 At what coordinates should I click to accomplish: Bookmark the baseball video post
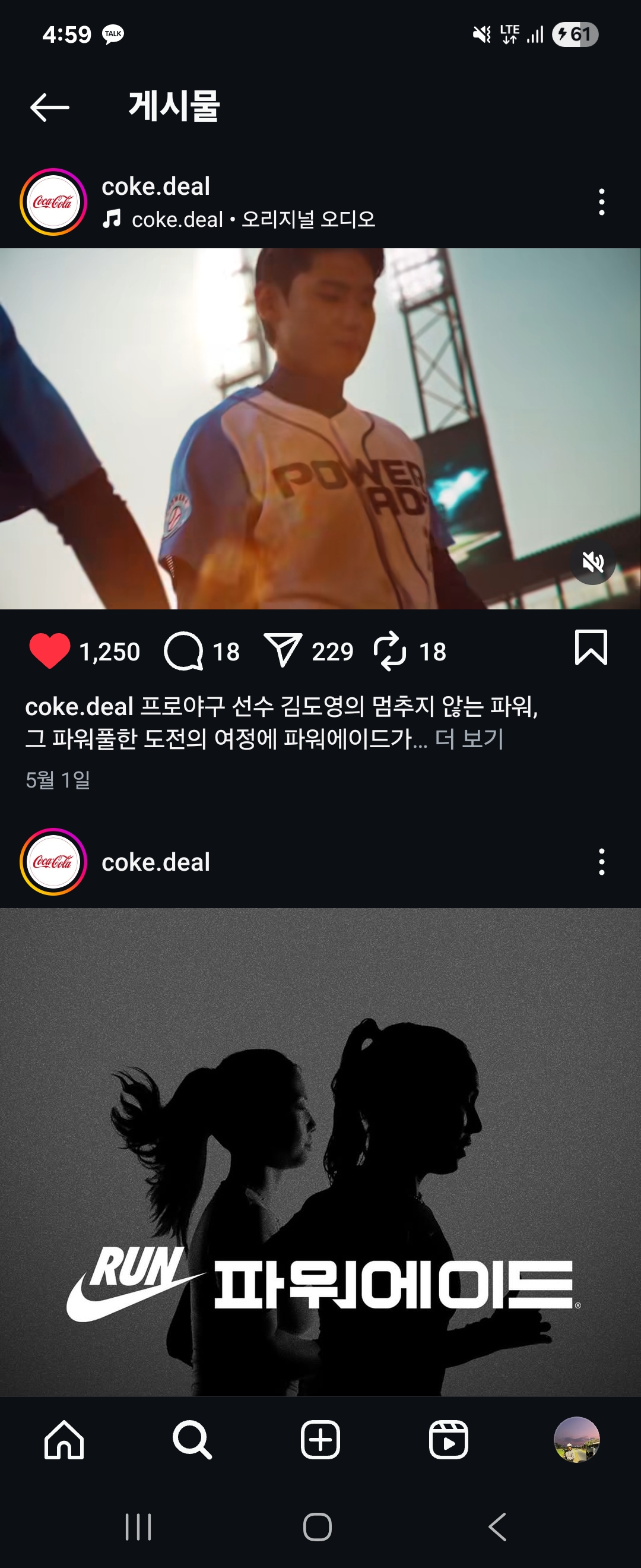(x=591, y=647)
